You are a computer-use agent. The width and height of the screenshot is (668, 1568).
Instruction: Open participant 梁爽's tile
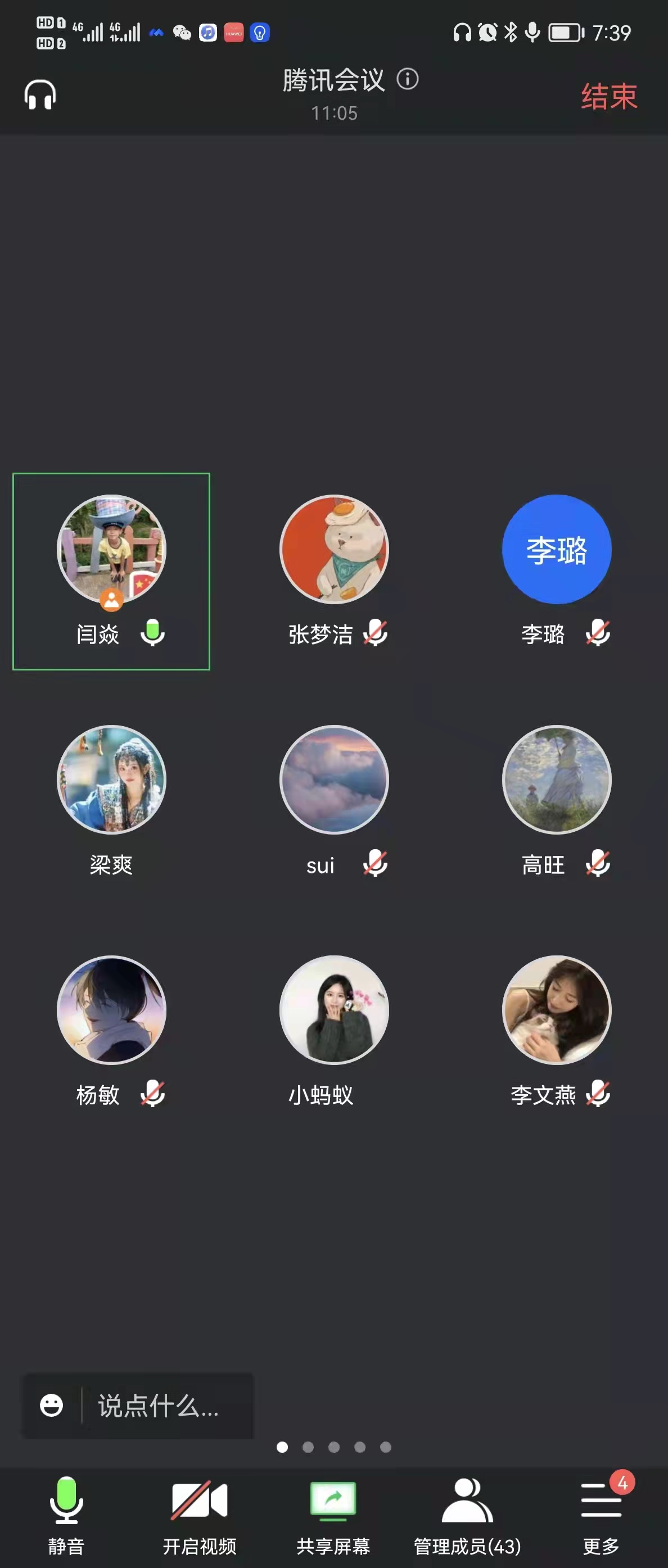pyautogui.click(x=111, y=781)
